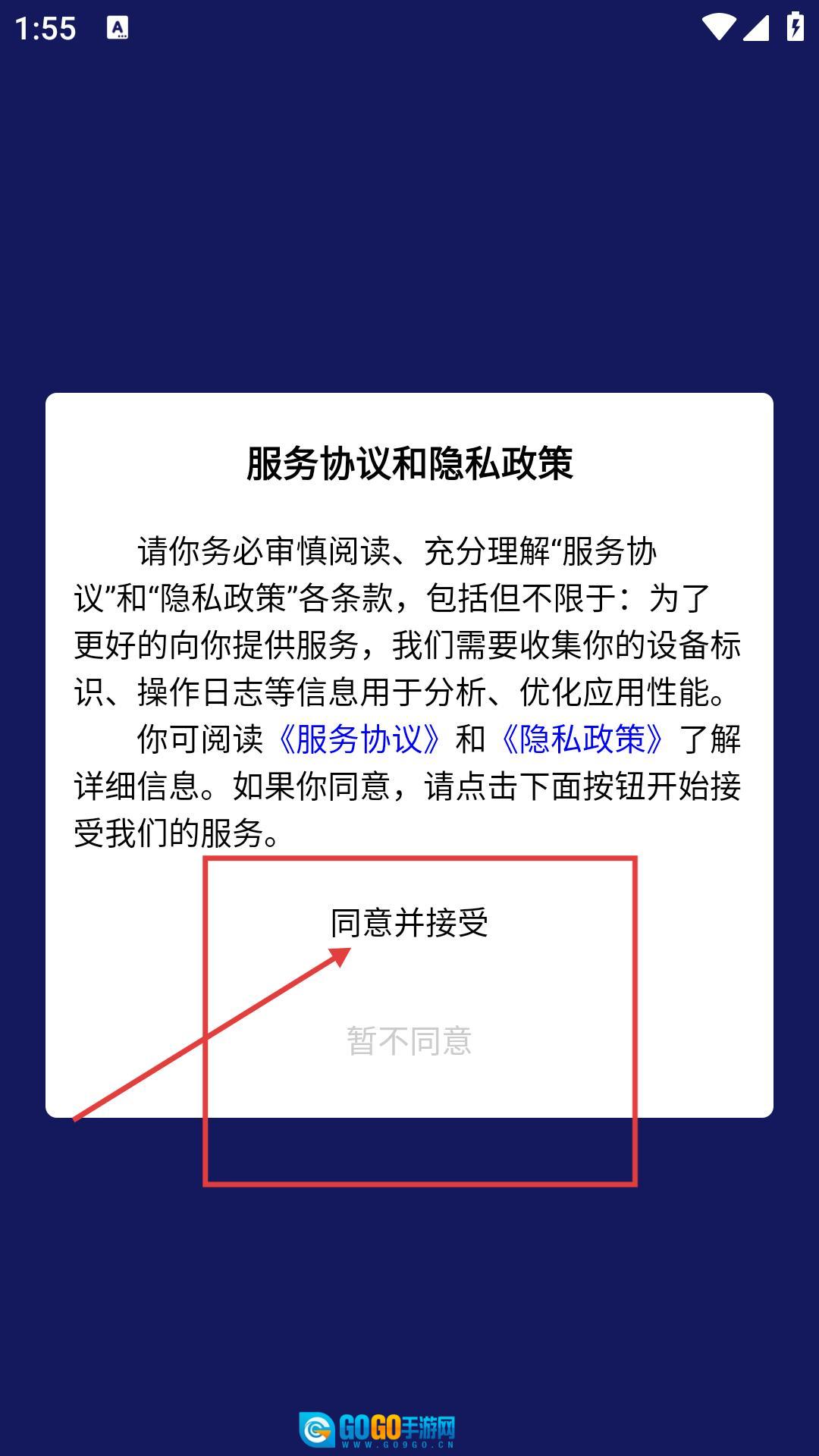Decline with the 暂不同意 button

409,1041
